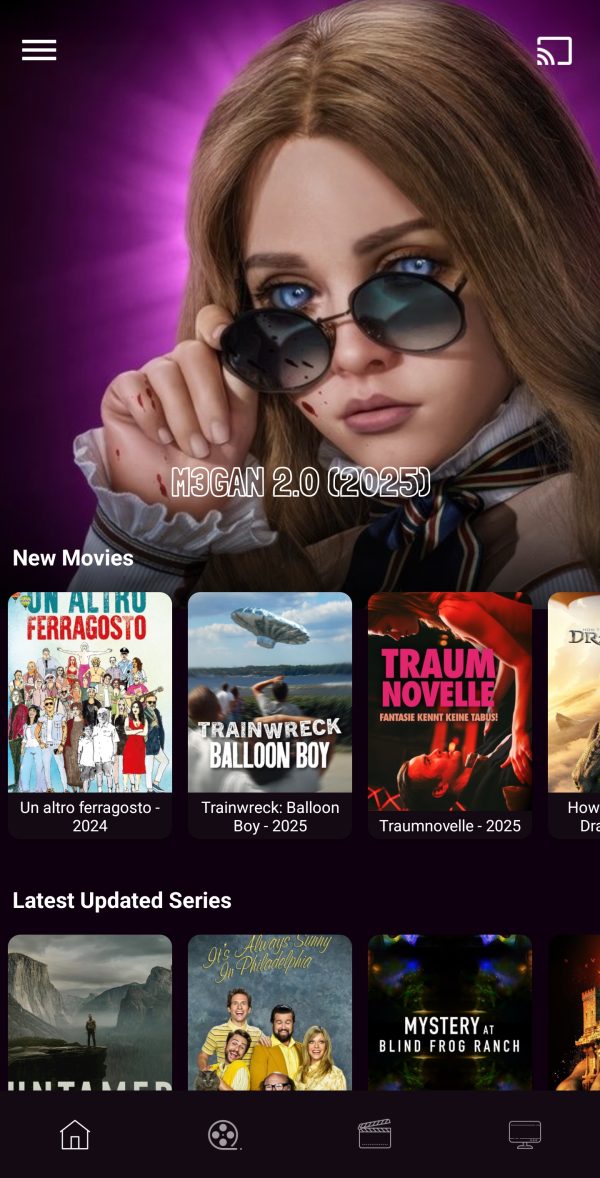
Task: Open the hamburger drawer menu
Action: click(x=39, y=50)
